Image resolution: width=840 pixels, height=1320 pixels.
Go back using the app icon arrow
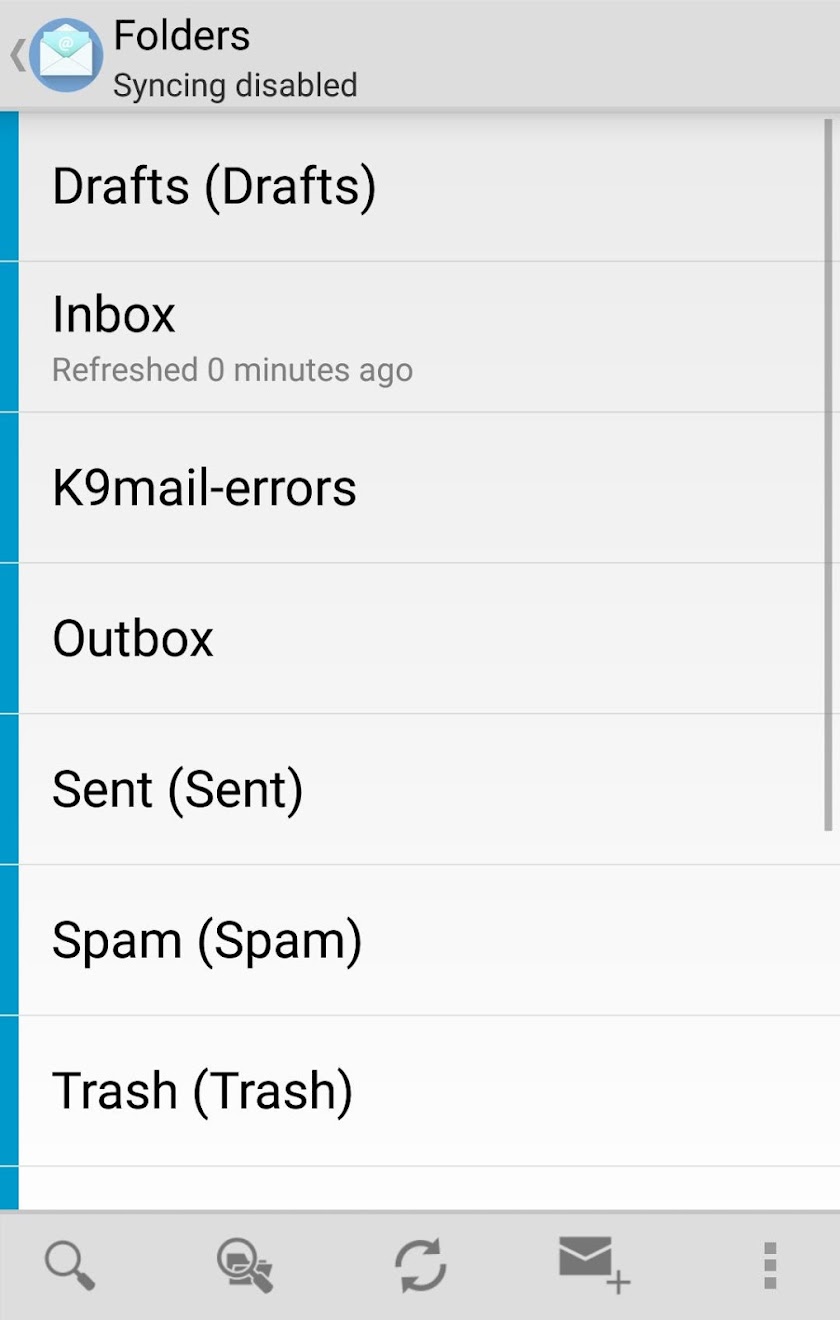coord(55,55)
